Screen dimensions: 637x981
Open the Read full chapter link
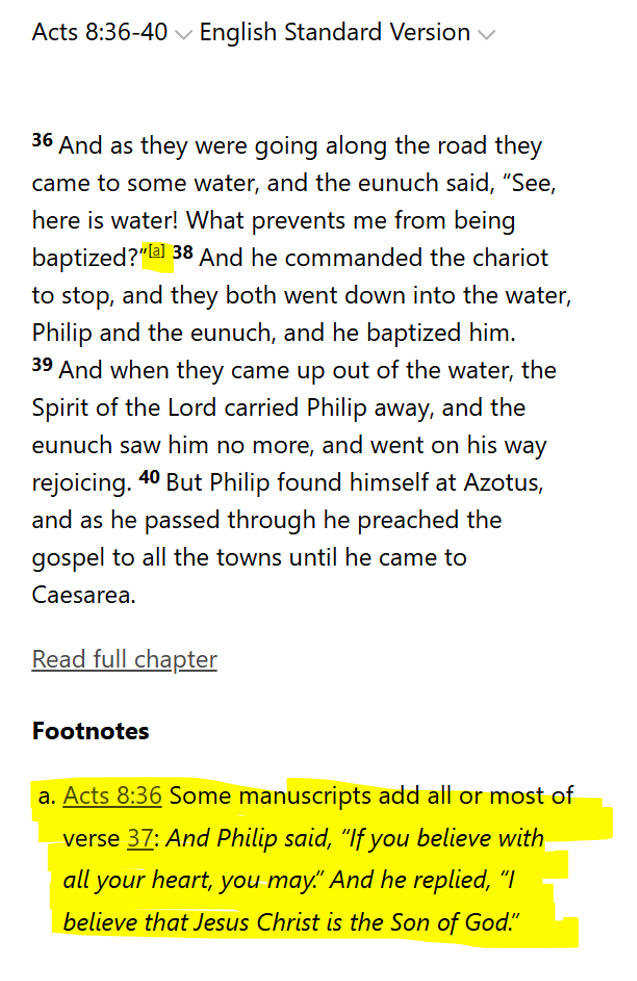tap(124, 660)
